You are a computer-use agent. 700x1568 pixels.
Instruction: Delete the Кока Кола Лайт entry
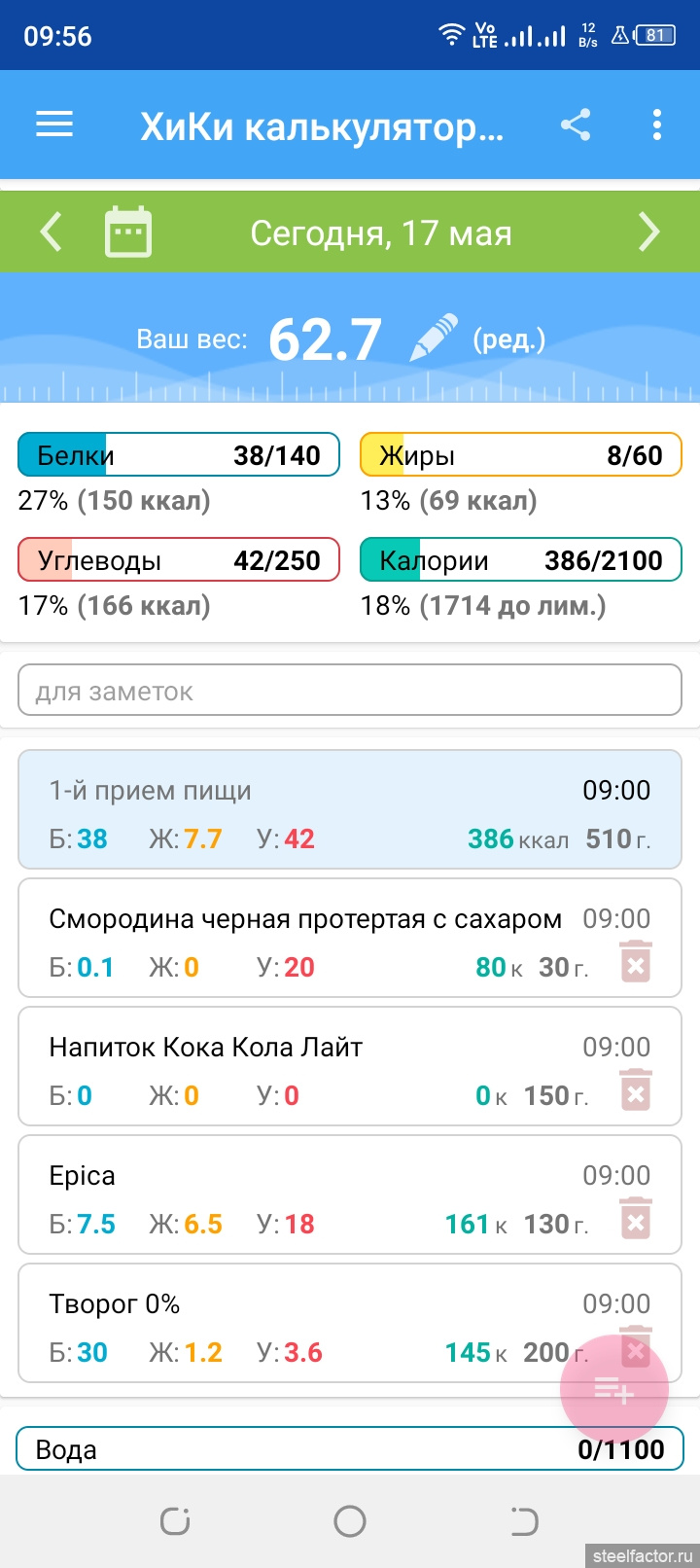[x=636, y=1090]
